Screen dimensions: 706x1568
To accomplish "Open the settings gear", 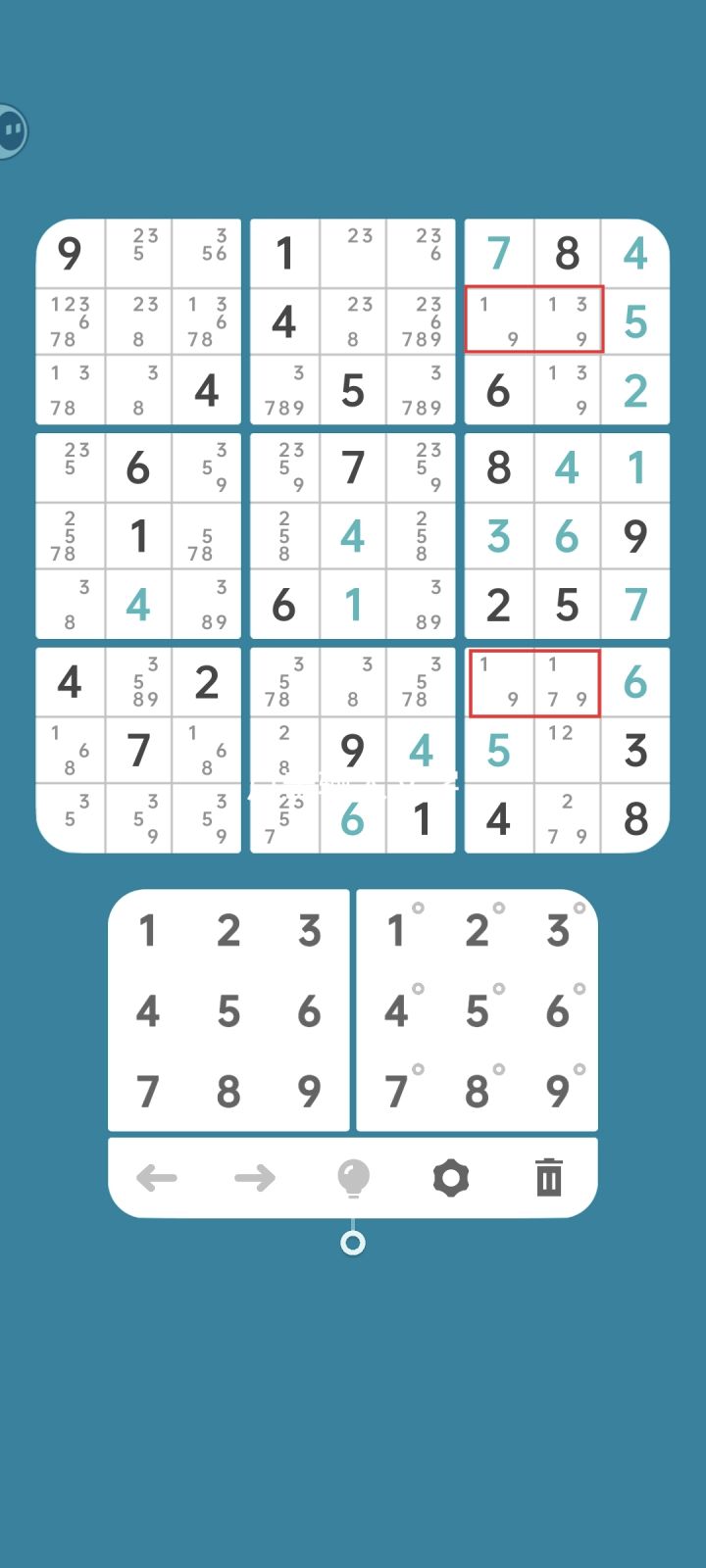I will click(450, 1178).
